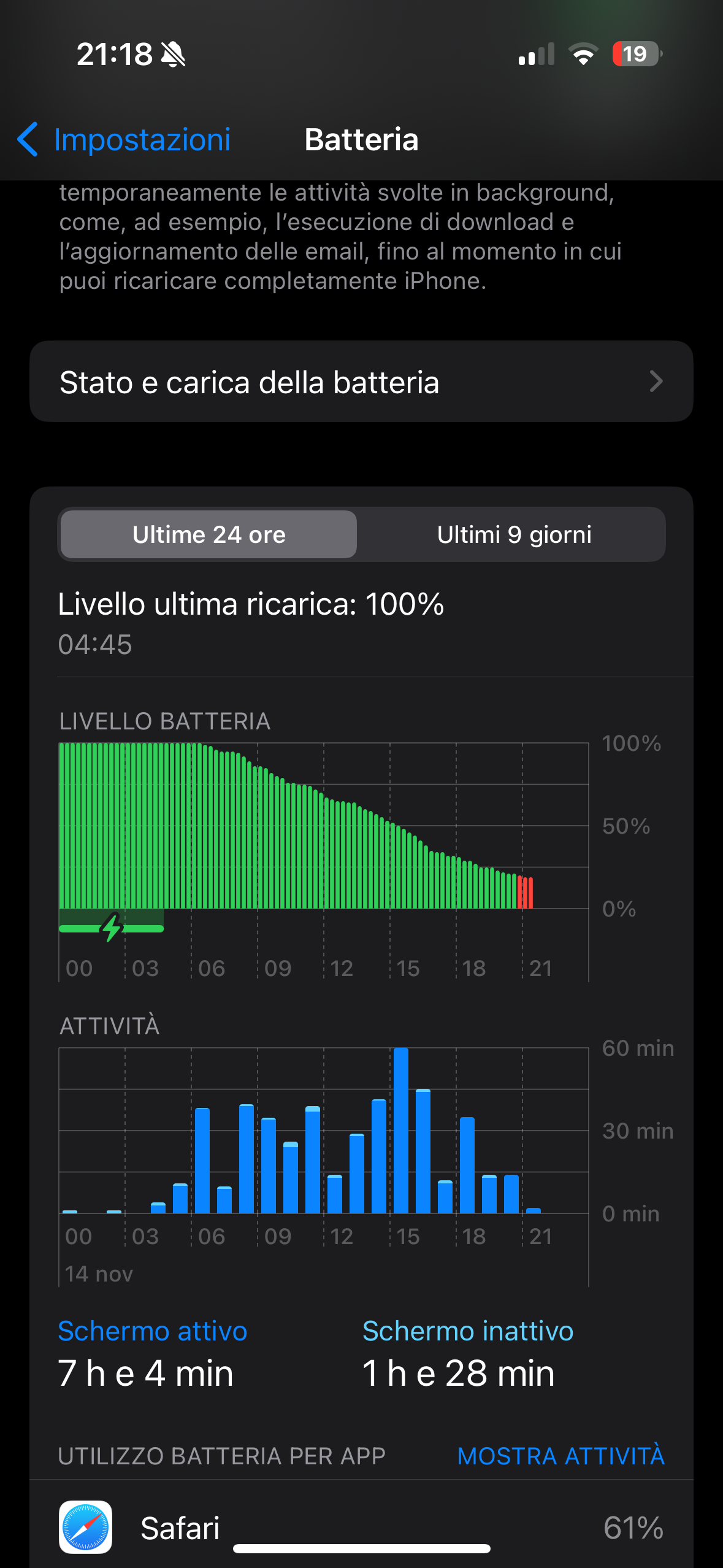Open Stato e carica della batteria
This screenshot has width=723, height=1568.
coord(361,382)
